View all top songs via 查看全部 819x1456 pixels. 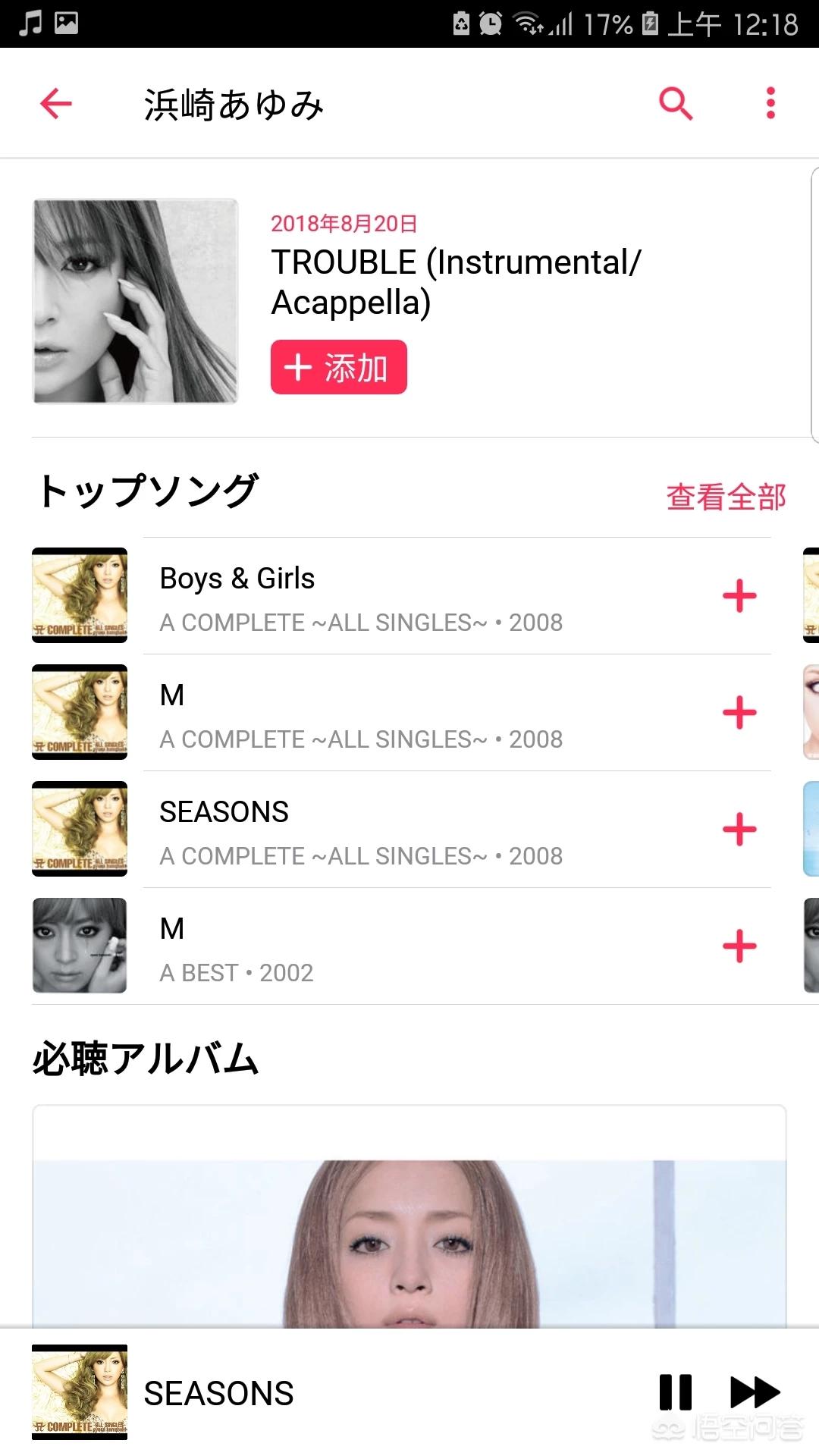726,497
